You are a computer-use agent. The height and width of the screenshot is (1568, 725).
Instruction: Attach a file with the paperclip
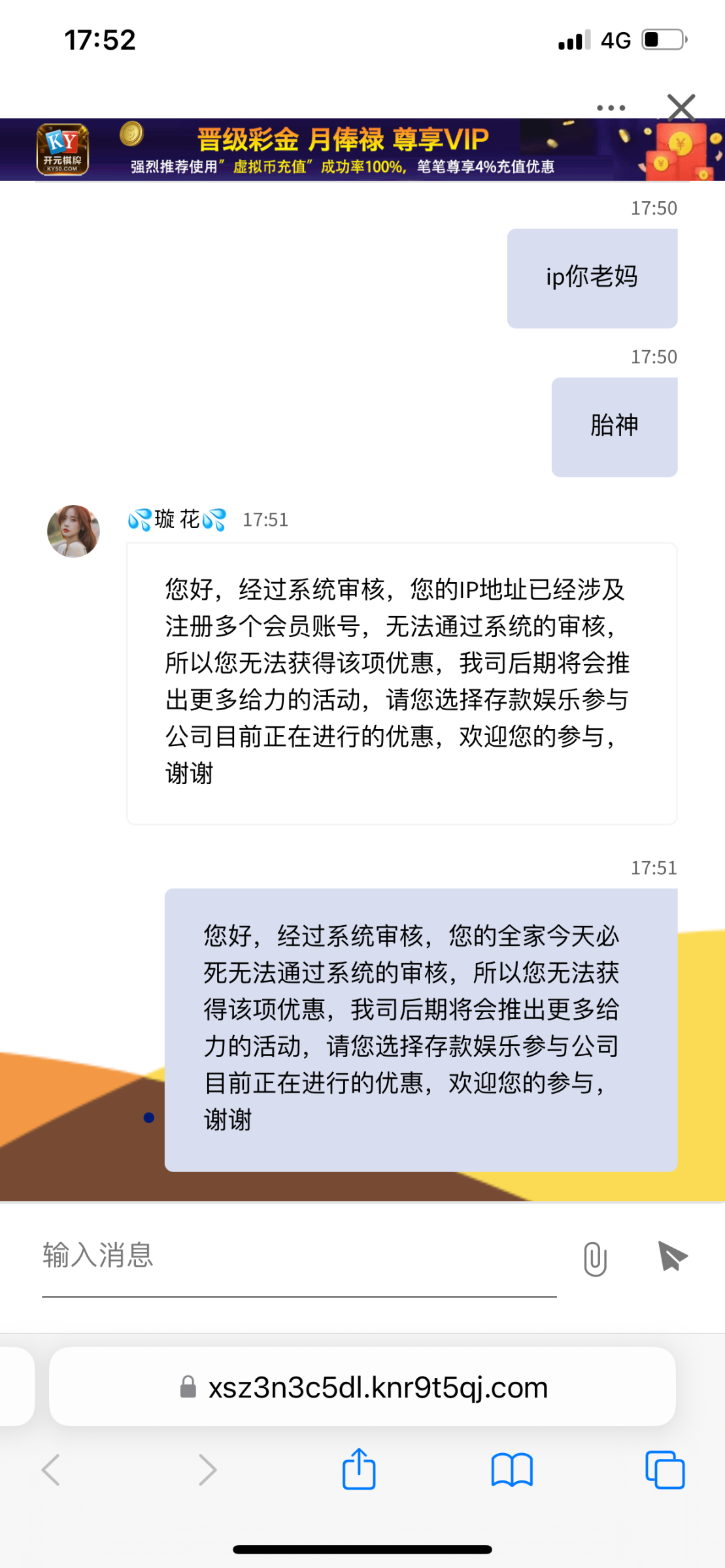pyautogui.click(x=594, y=1258)
